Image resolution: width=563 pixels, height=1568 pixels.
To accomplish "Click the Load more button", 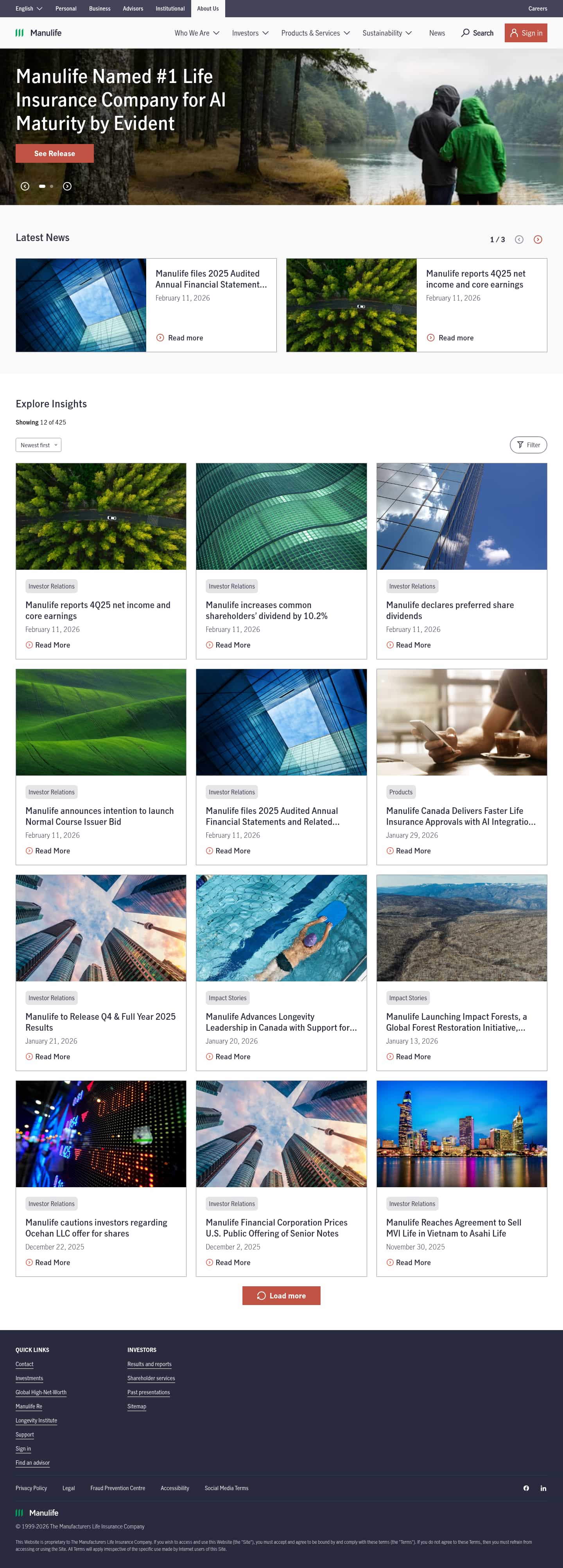I will point(281,1295).
